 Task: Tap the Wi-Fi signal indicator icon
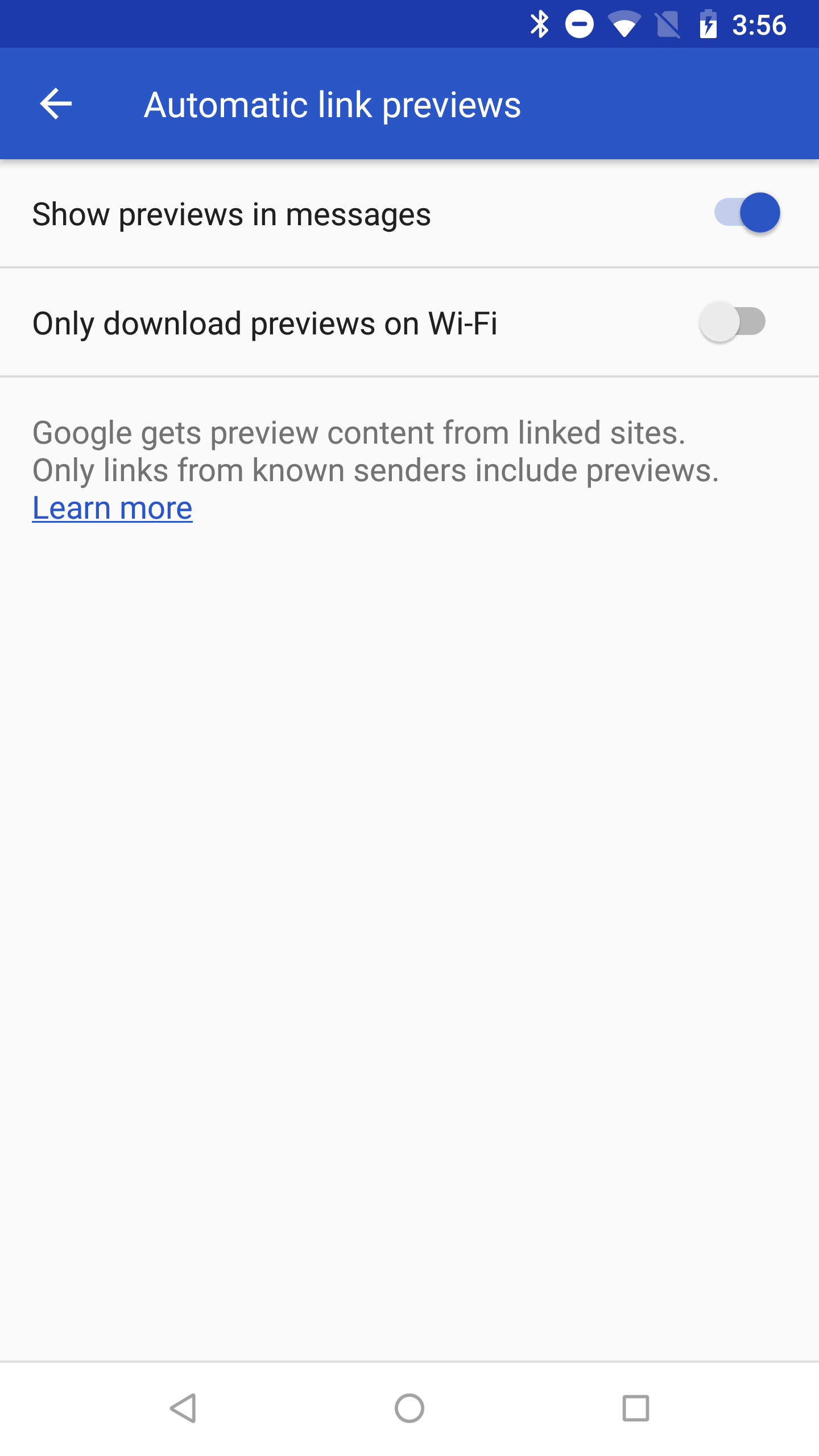tap(623, 24)
